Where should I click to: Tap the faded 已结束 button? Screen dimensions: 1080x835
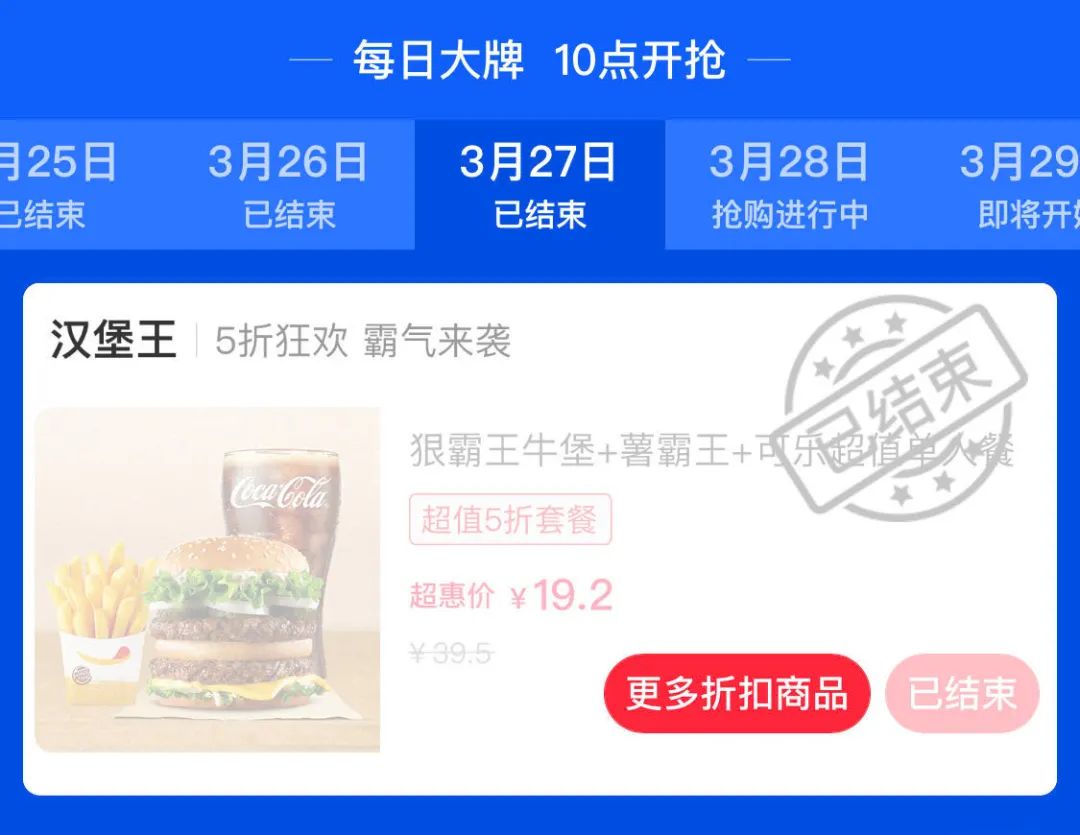coord(961,693)
